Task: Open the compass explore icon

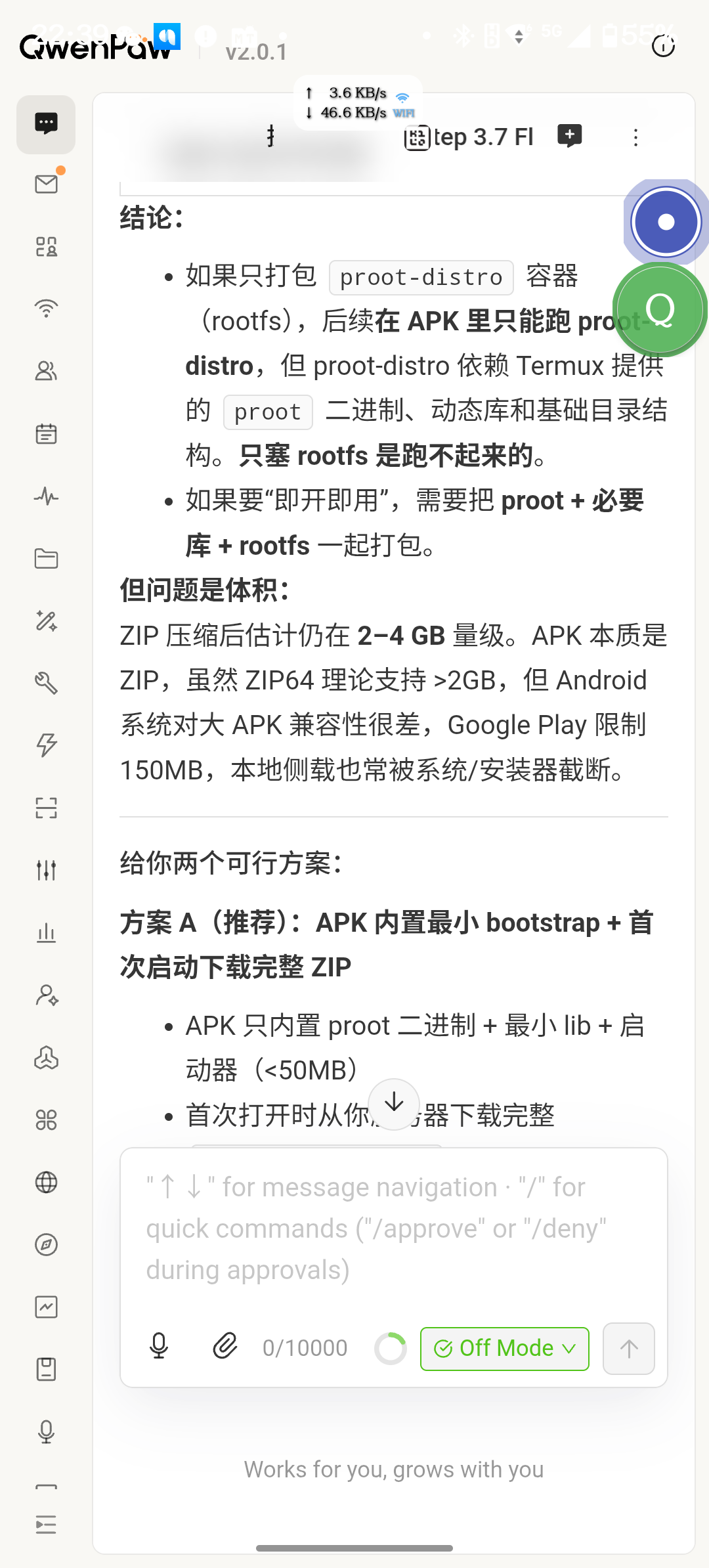Action: point(46,1244)
